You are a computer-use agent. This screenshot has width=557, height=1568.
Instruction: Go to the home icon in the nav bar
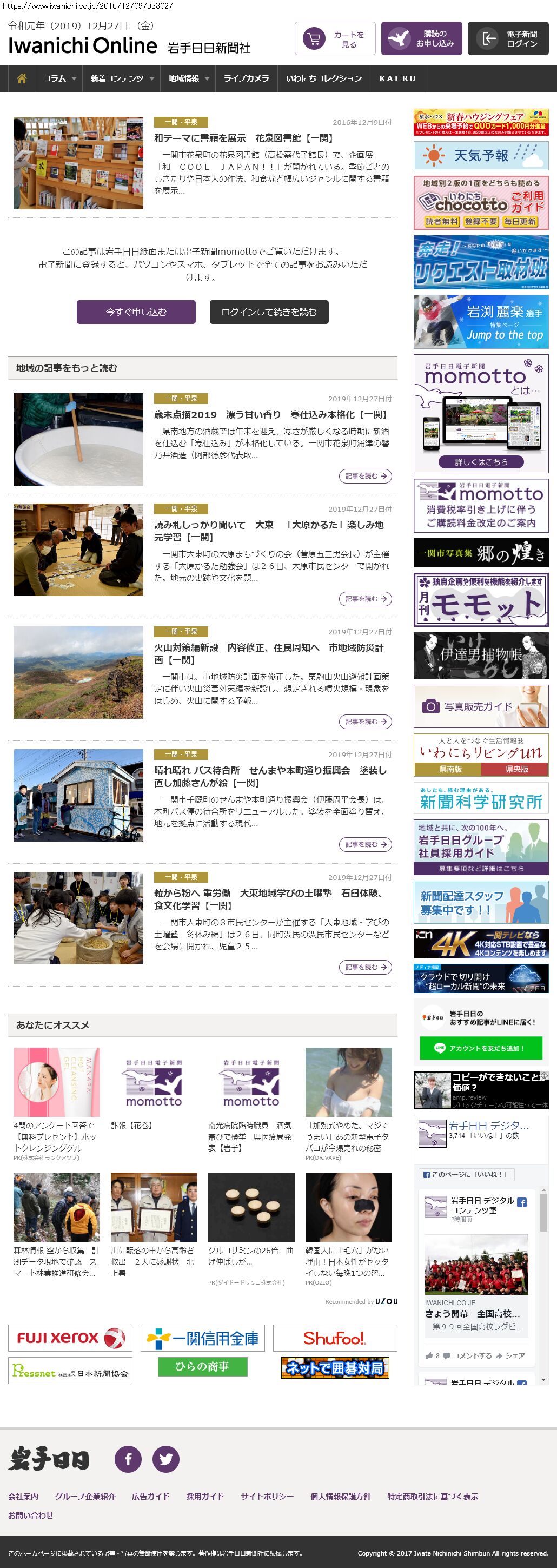22,78
